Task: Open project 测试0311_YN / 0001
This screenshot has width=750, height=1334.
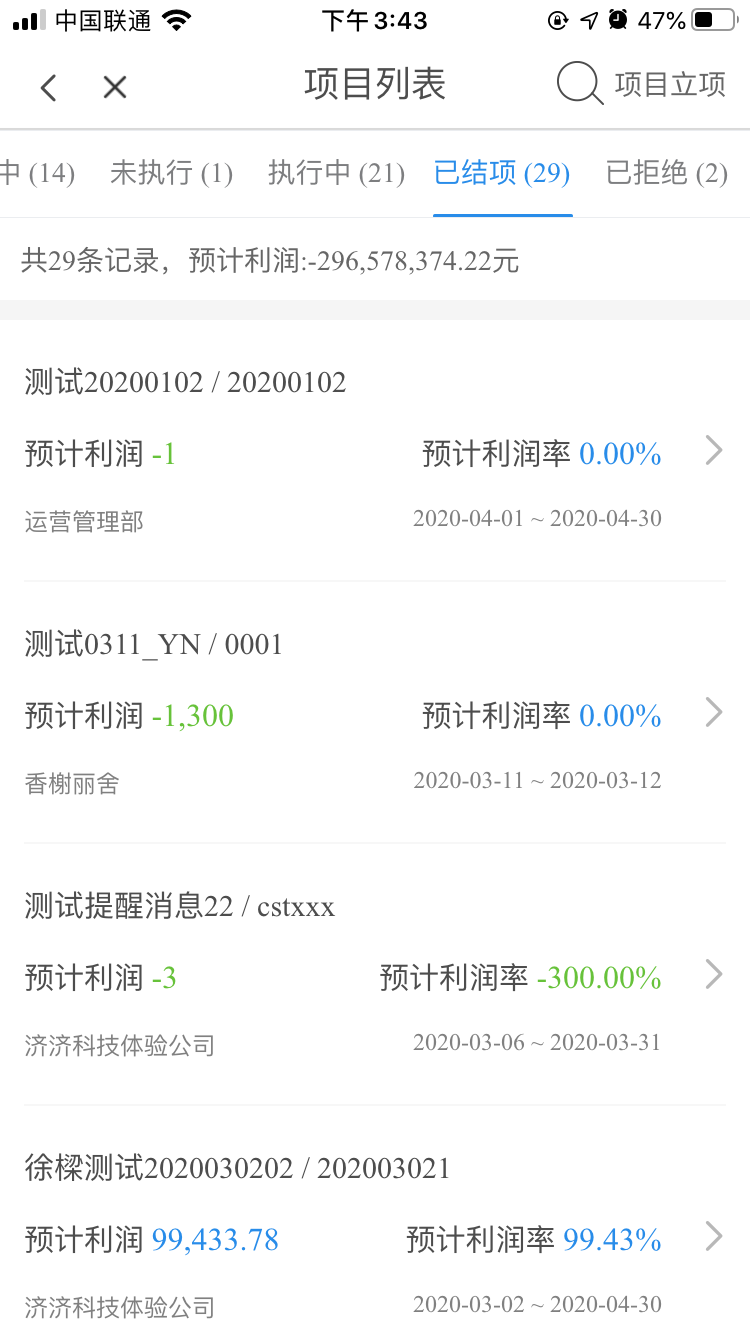Action: 375,712
